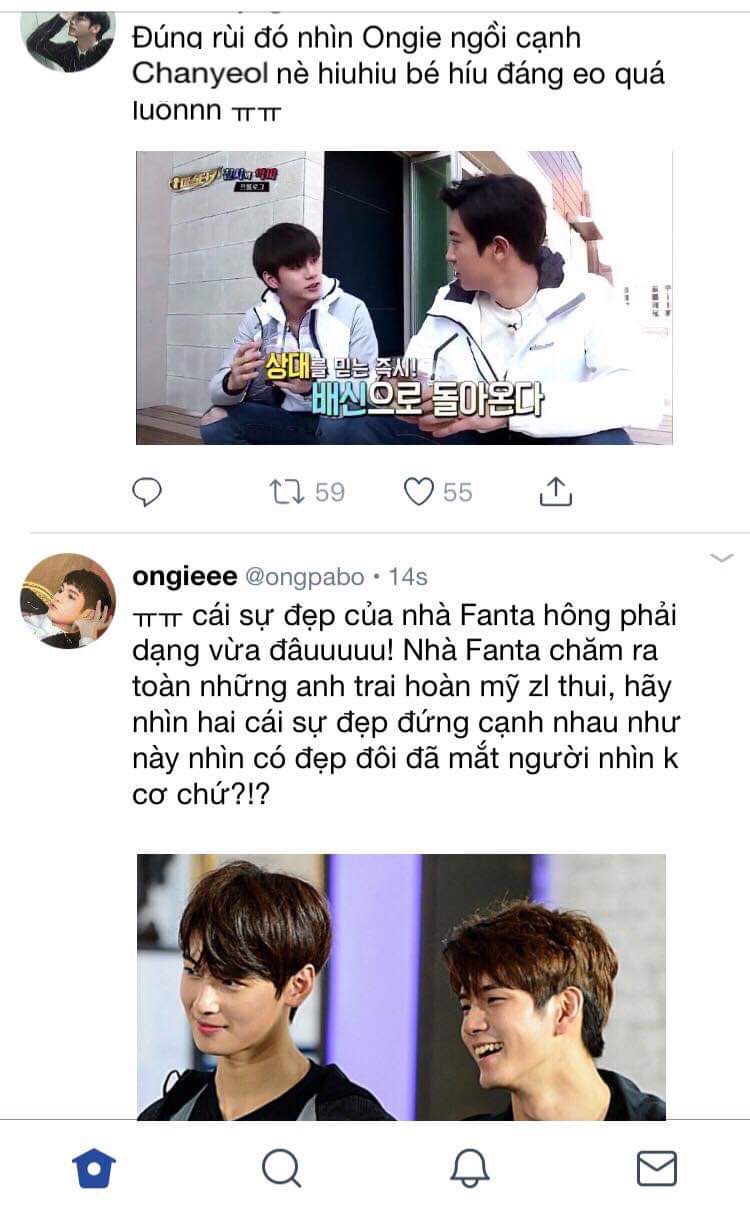The image size is (750, 1217).
Task: Open the top tweet author's avatar
Action: (68, 38)
